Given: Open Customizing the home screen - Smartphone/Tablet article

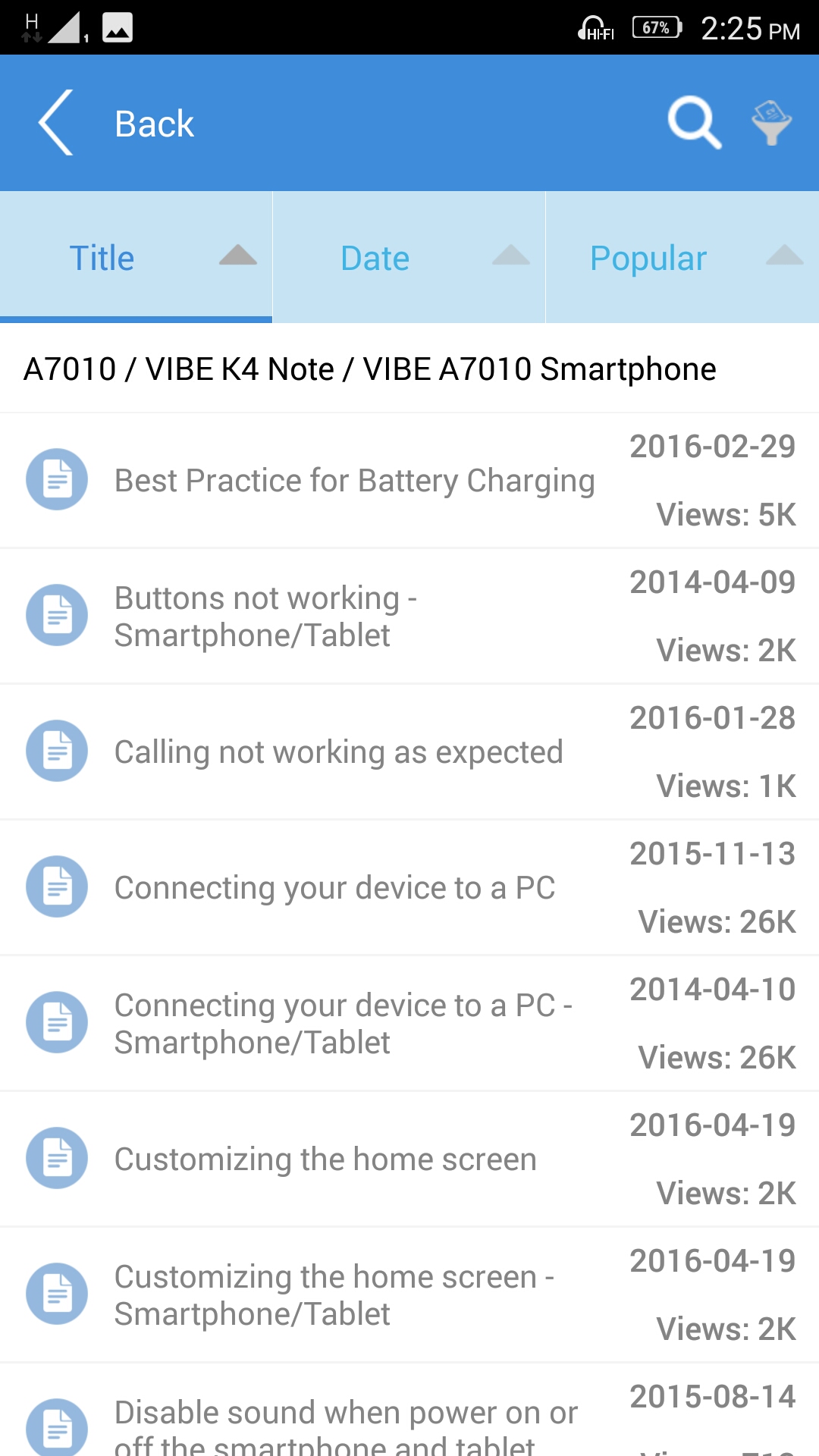Looking at the screenshot, I should pyautogui.click(x=334, y=1295).
